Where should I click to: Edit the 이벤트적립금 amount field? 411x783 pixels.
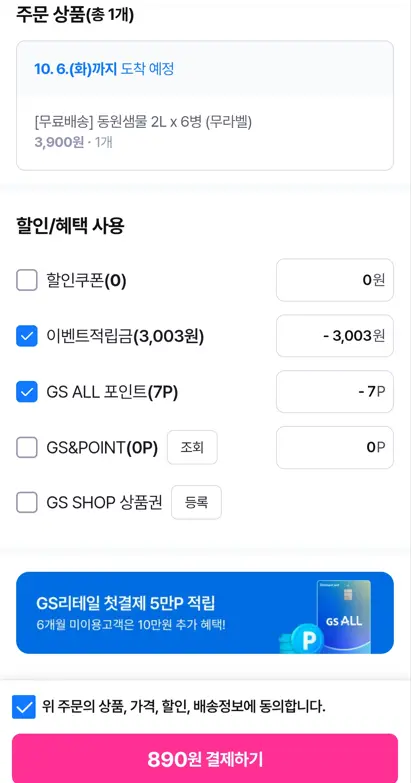point(335,336)
